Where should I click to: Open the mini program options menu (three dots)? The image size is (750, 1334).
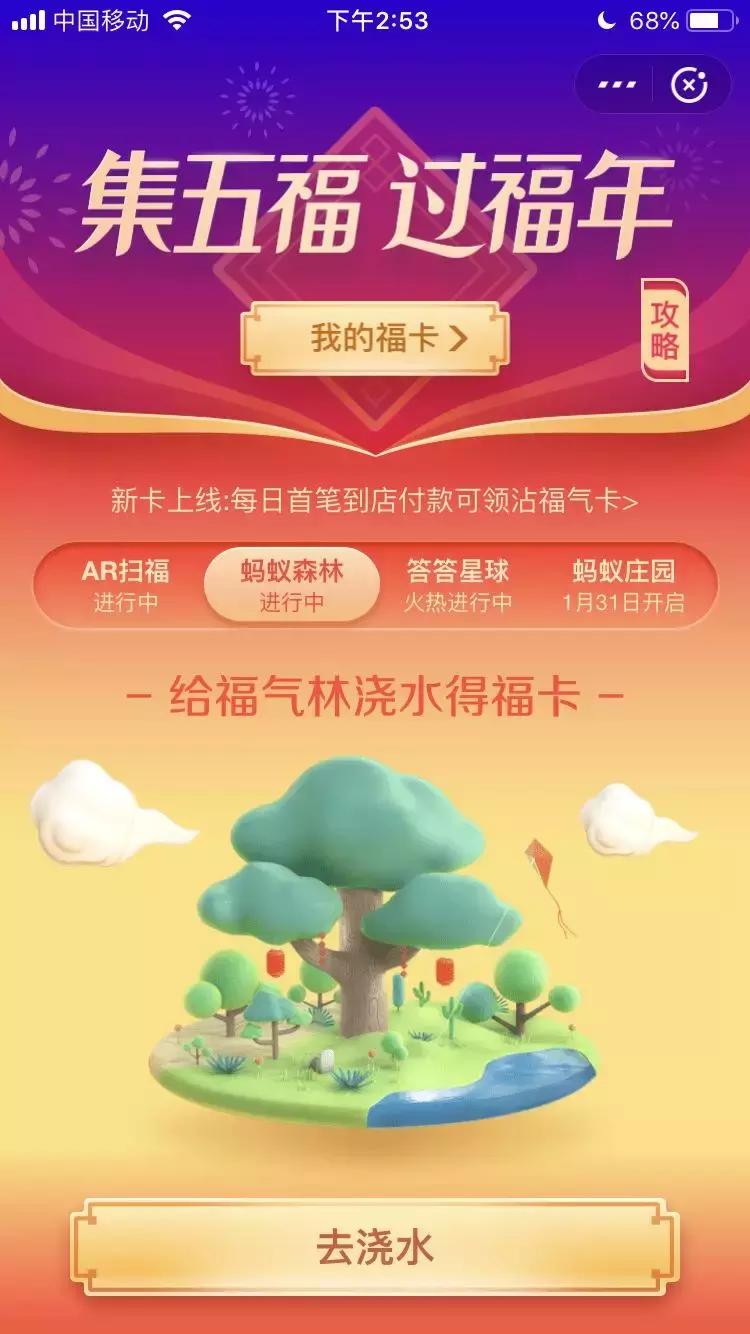click(617, 84)
